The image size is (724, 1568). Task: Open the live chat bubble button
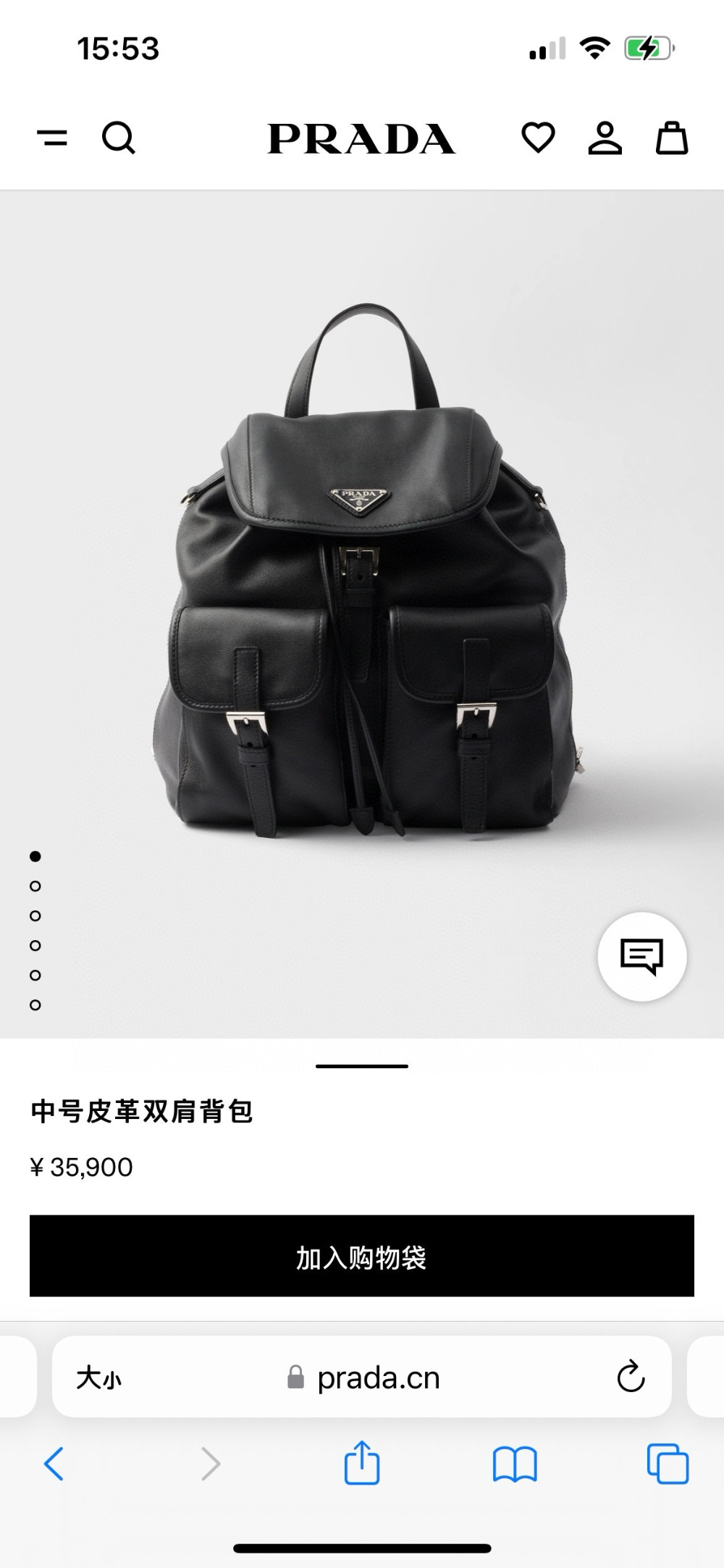[642, 957]
